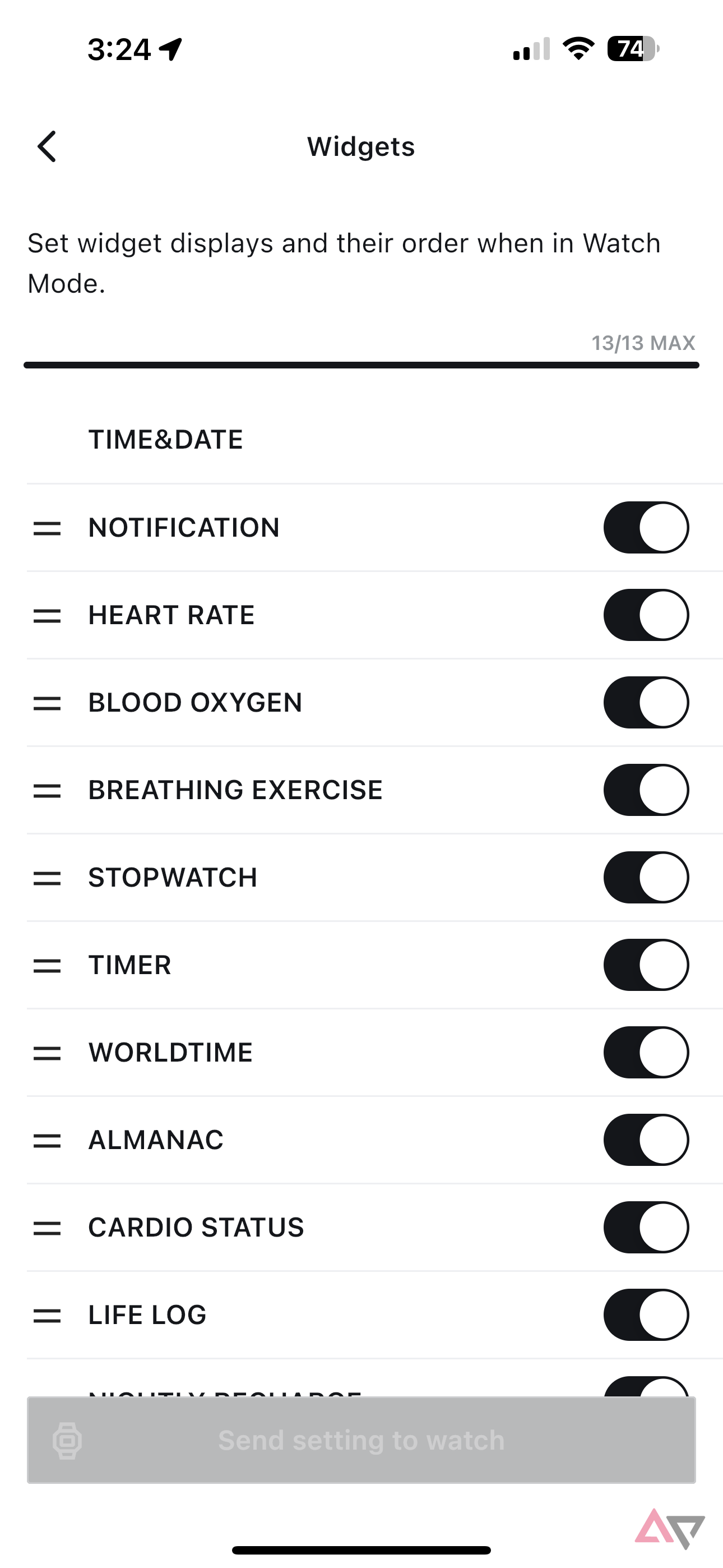The height and width of the screenshot is (1568, 723).
Task: Tap the Send setting to watch button
Action: click(x=361, y=1440)
